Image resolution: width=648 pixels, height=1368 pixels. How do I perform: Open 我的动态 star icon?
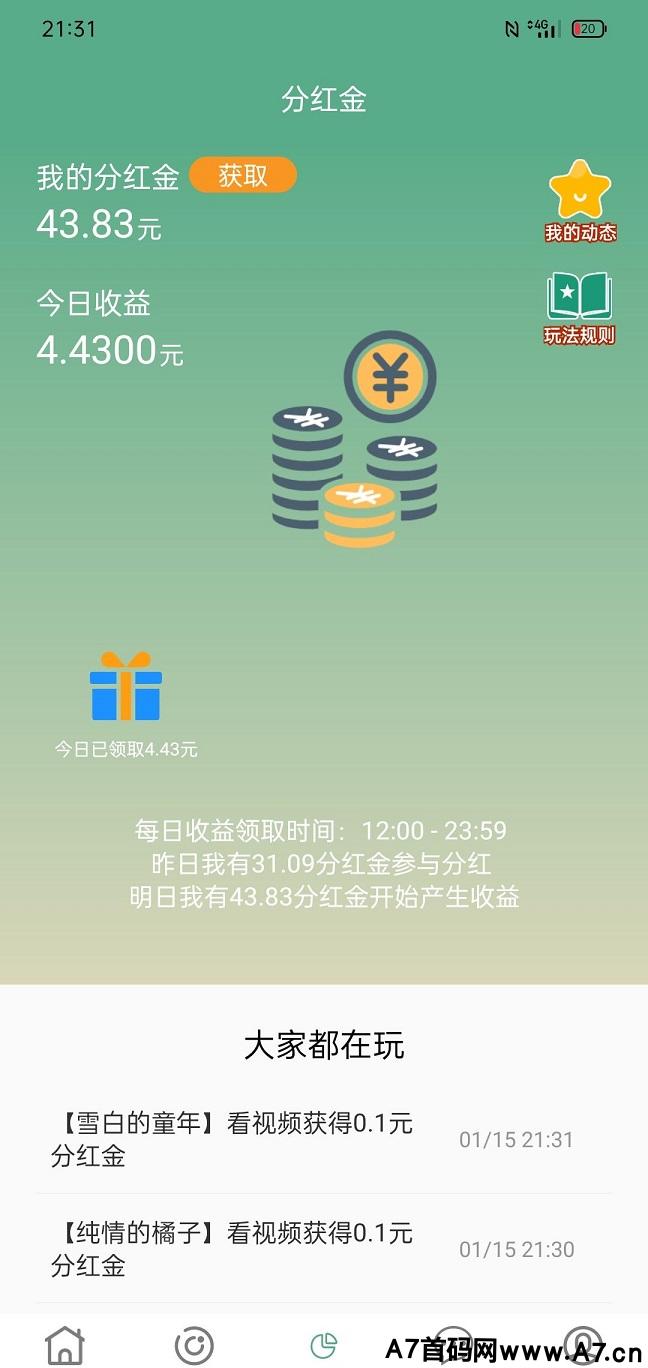(x=580, y=200)
